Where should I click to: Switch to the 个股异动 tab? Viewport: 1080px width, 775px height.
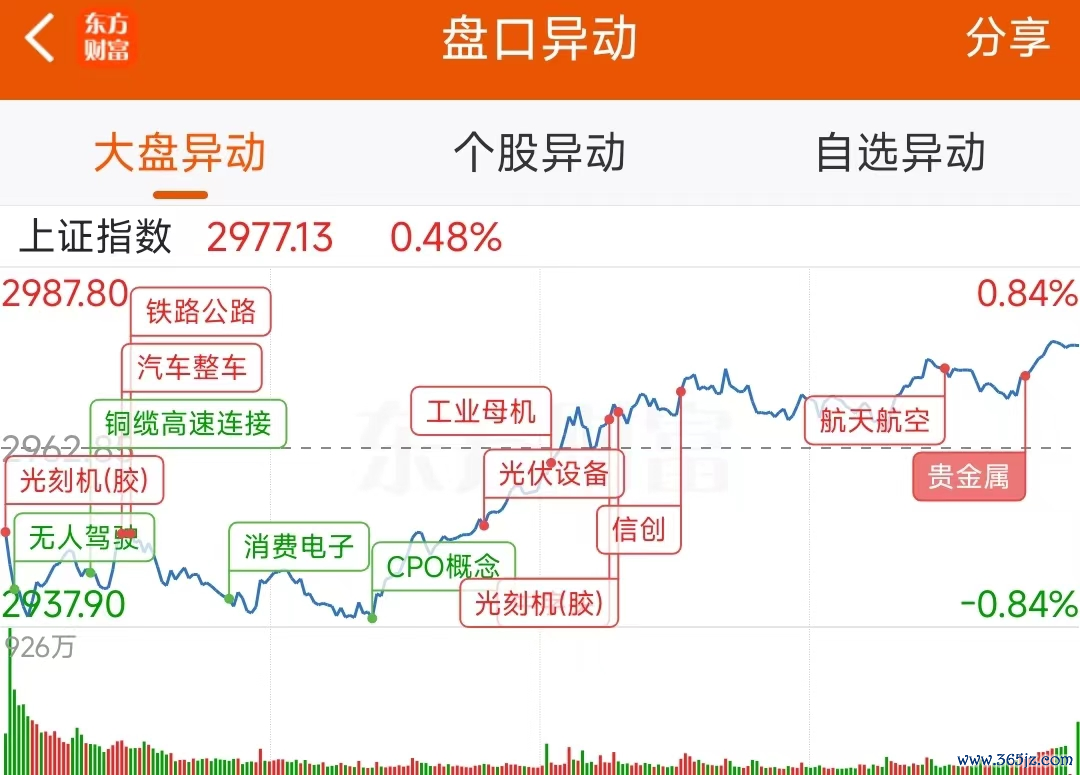pos(539,154)
